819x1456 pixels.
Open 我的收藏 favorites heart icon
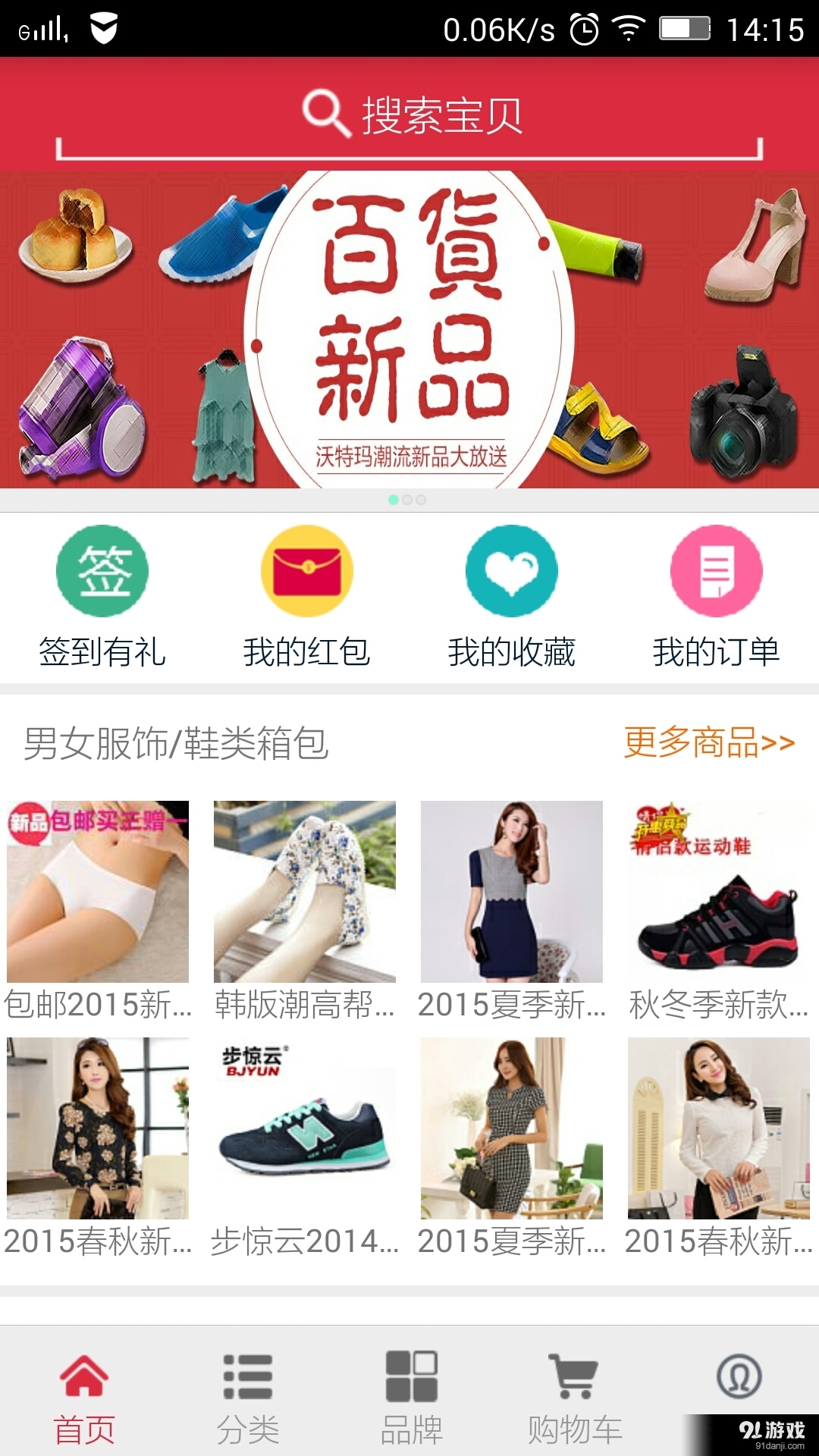[x=510, y=572]
